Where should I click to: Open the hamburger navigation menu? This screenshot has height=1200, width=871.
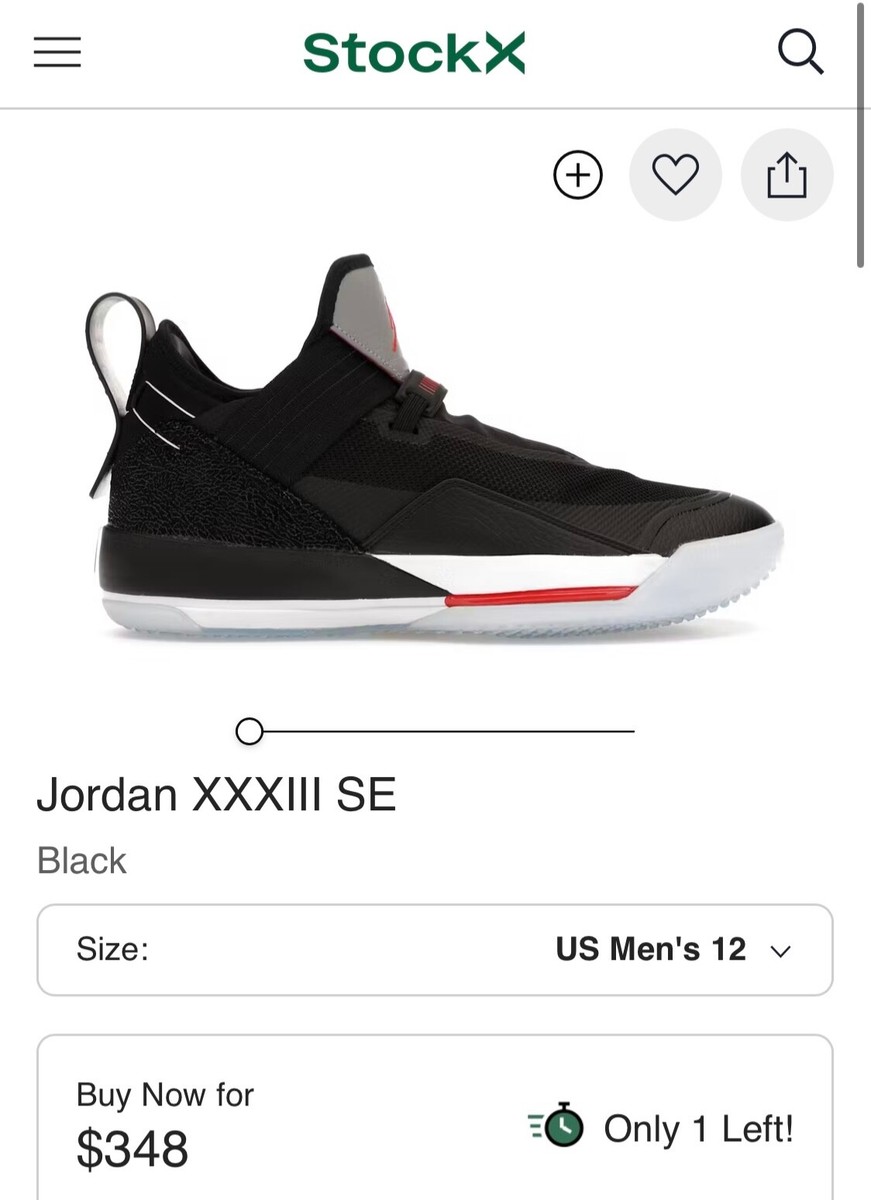(57, 53)
